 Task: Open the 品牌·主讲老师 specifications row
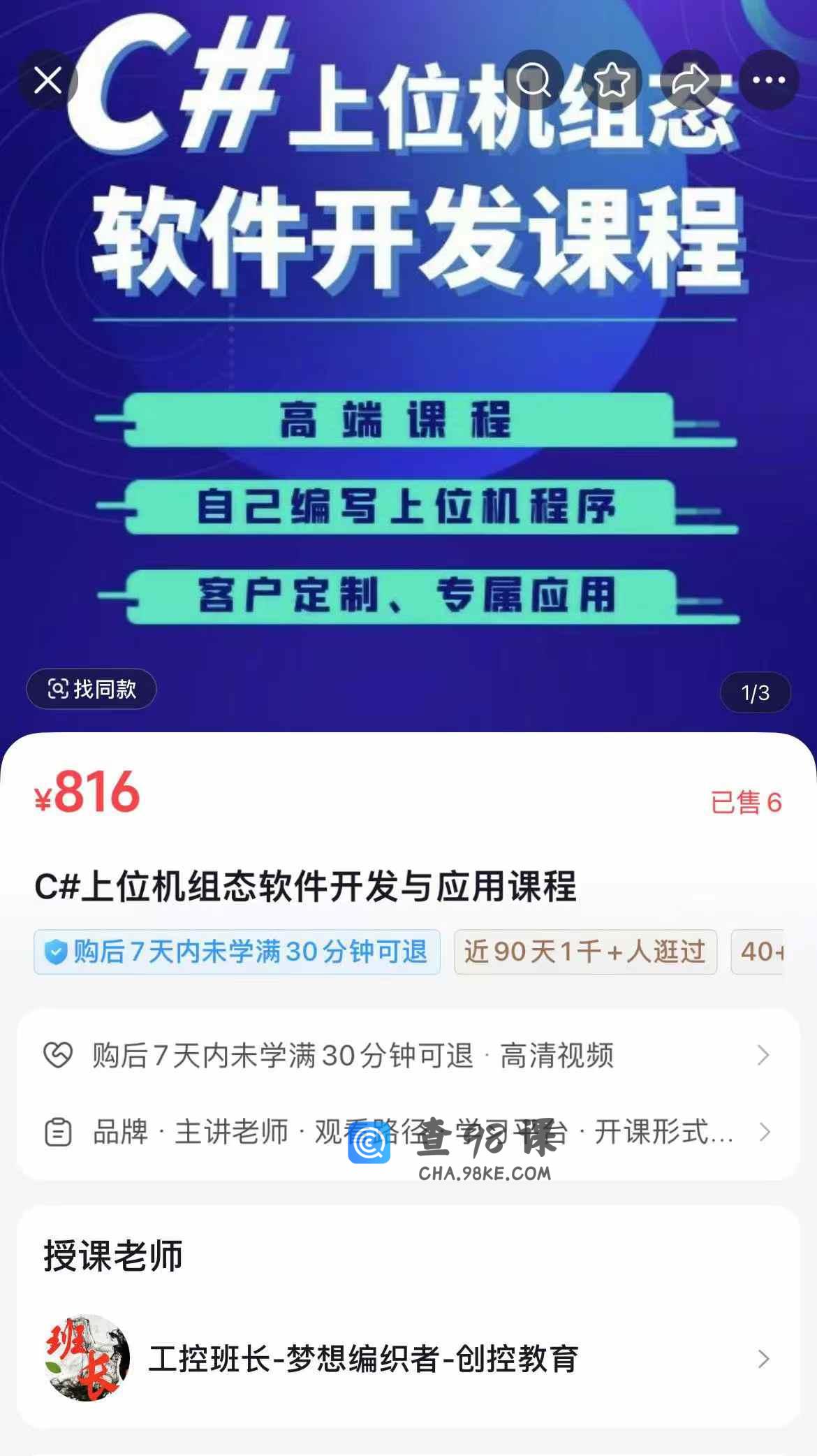[x=408, y=1132]
